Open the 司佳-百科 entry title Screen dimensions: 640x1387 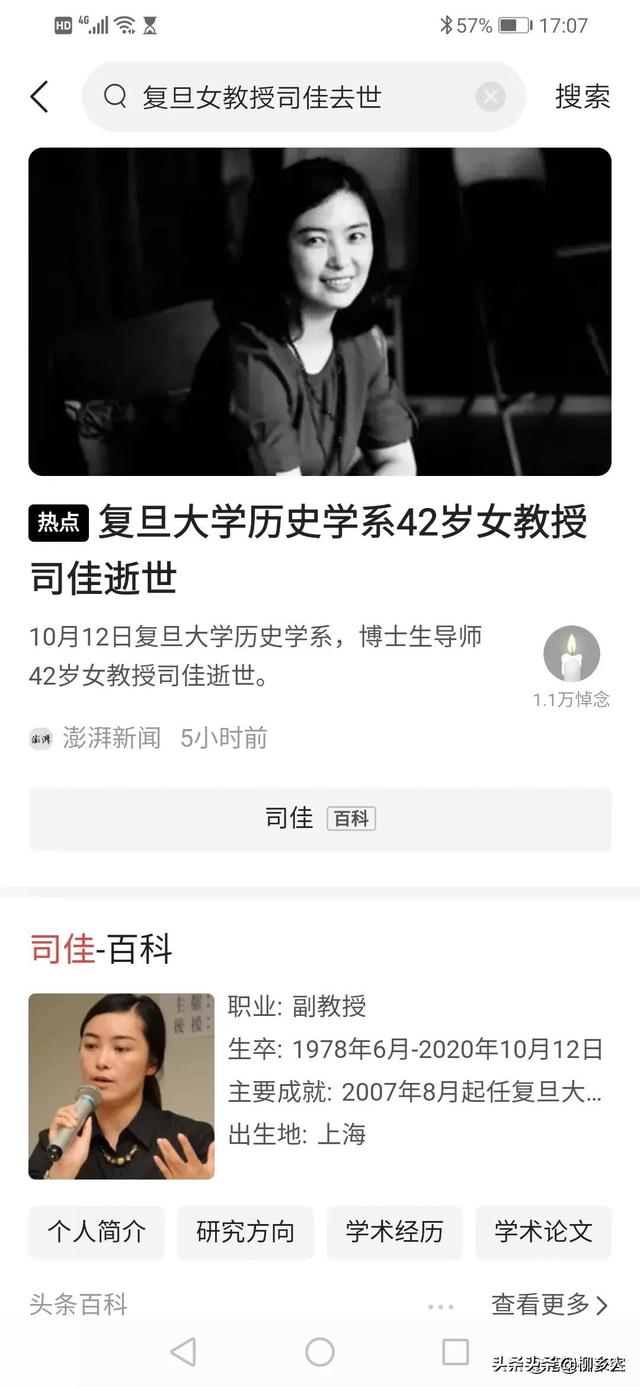[x=101, y=948]
